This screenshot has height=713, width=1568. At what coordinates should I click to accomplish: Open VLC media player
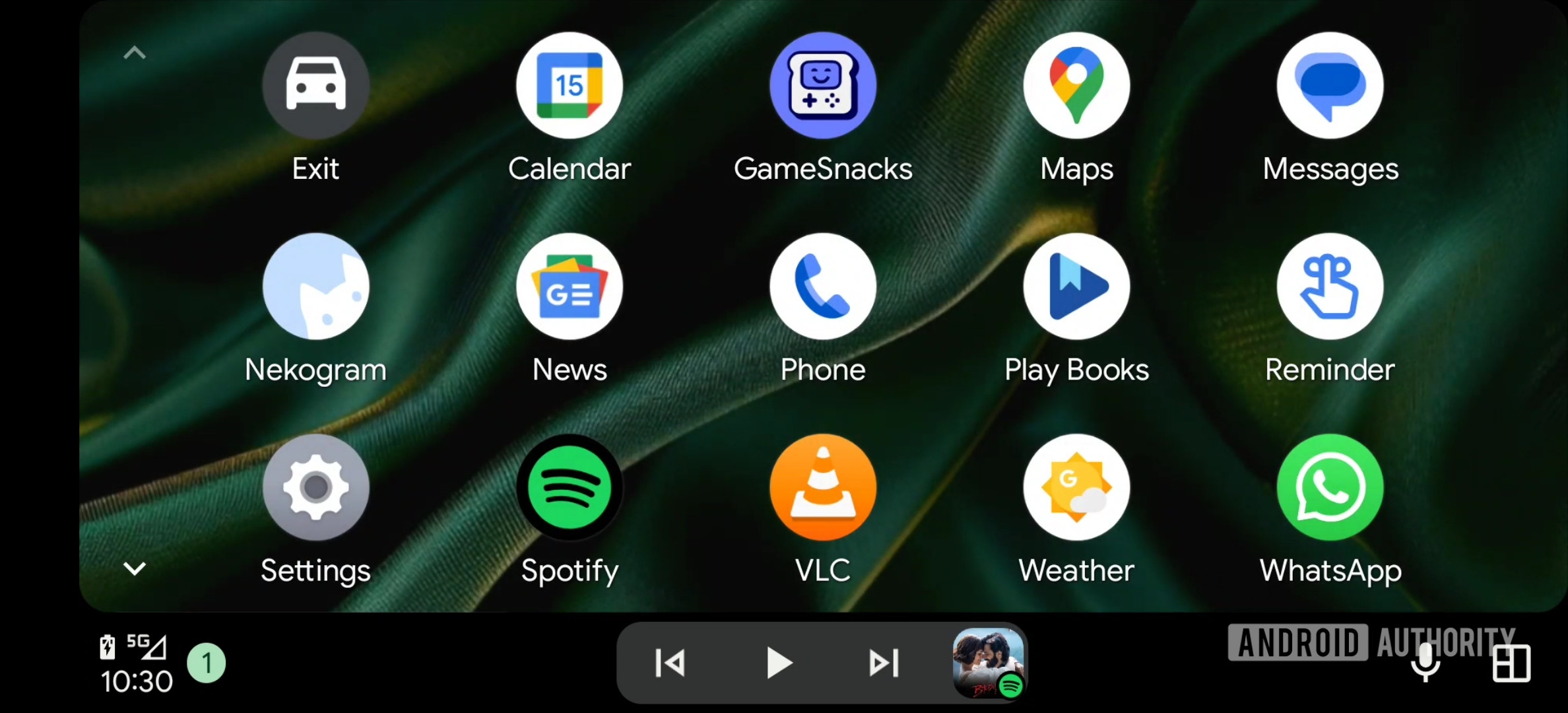[823, 487]
